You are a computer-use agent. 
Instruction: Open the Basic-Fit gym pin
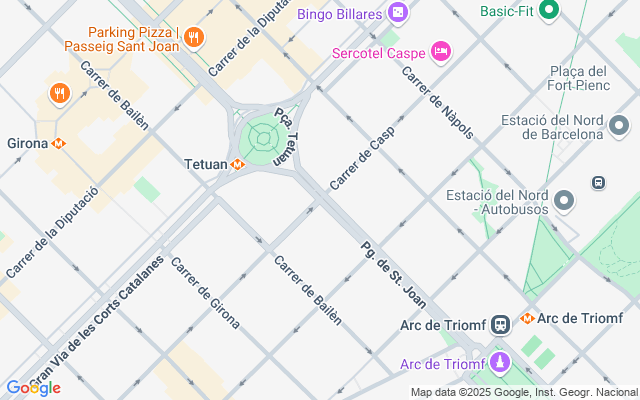[548, 12]
